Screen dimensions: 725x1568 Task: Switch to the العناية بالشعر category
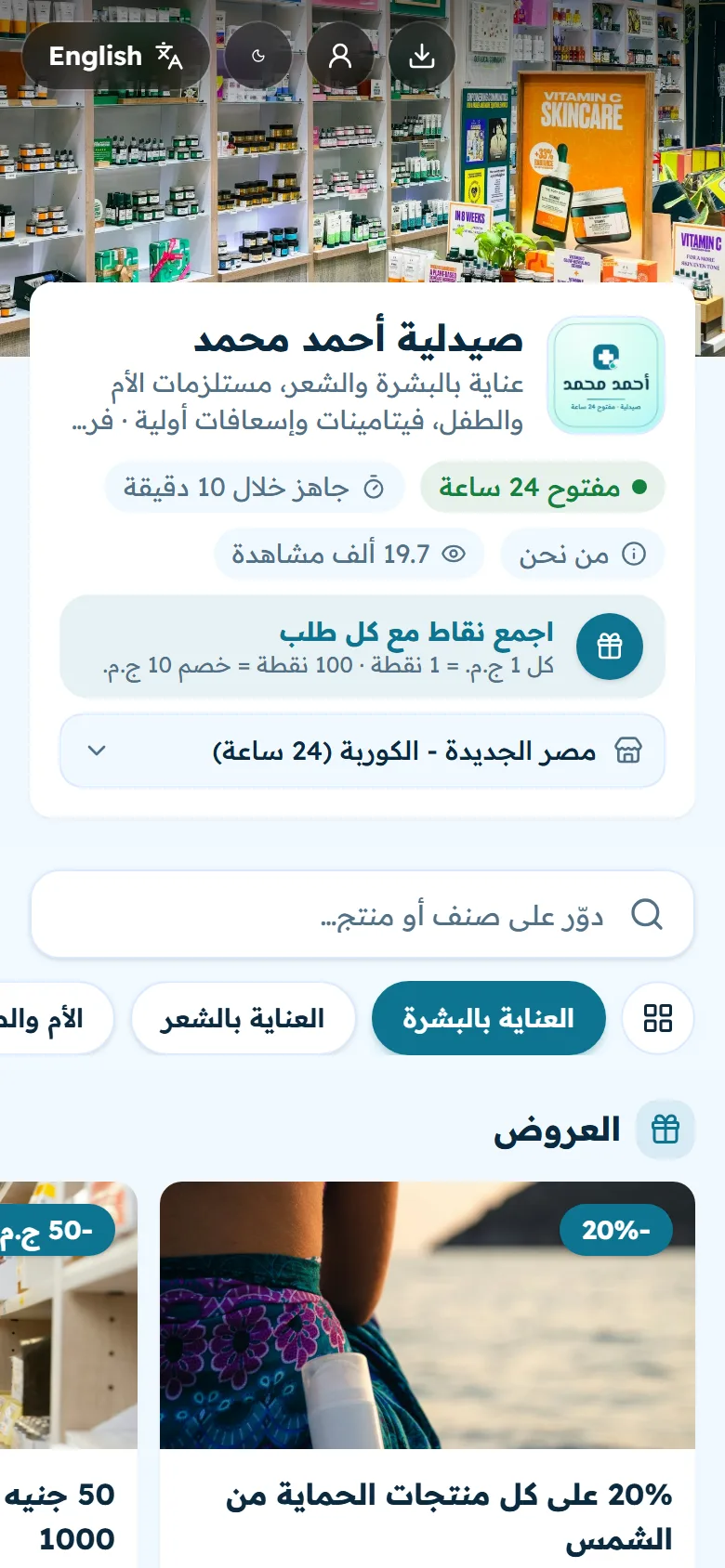coord(243,1018)
